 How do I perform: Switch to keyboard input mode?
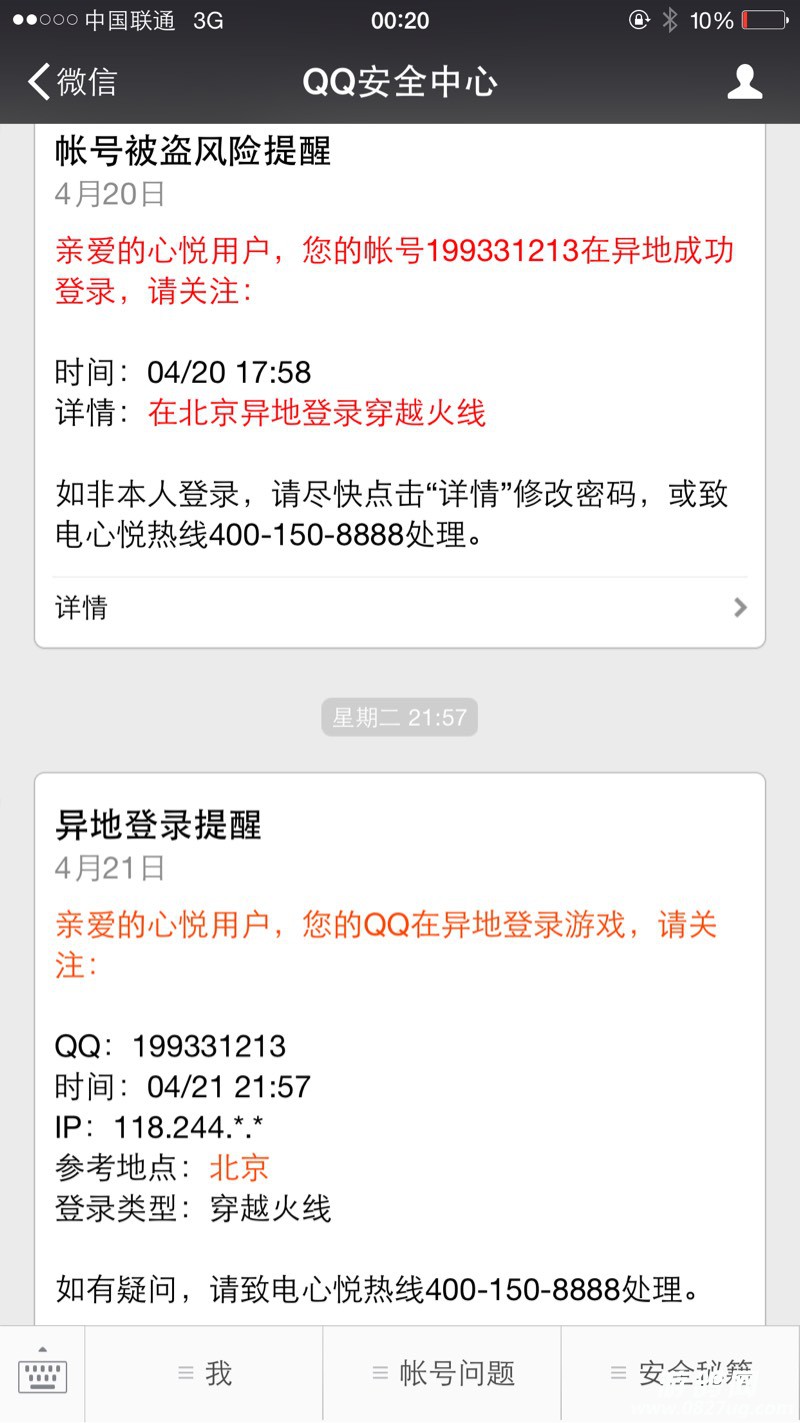tap(42, 1374)
